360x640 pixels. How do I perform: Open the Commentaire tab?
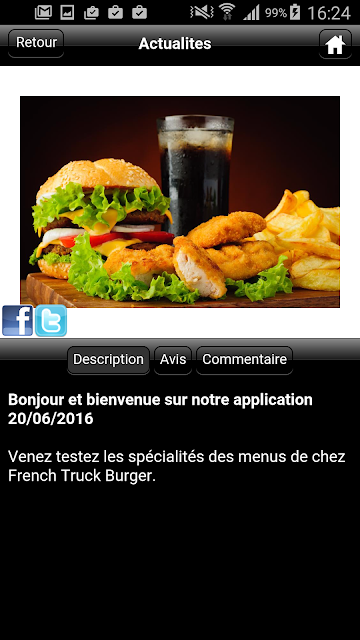coord(244,360)
